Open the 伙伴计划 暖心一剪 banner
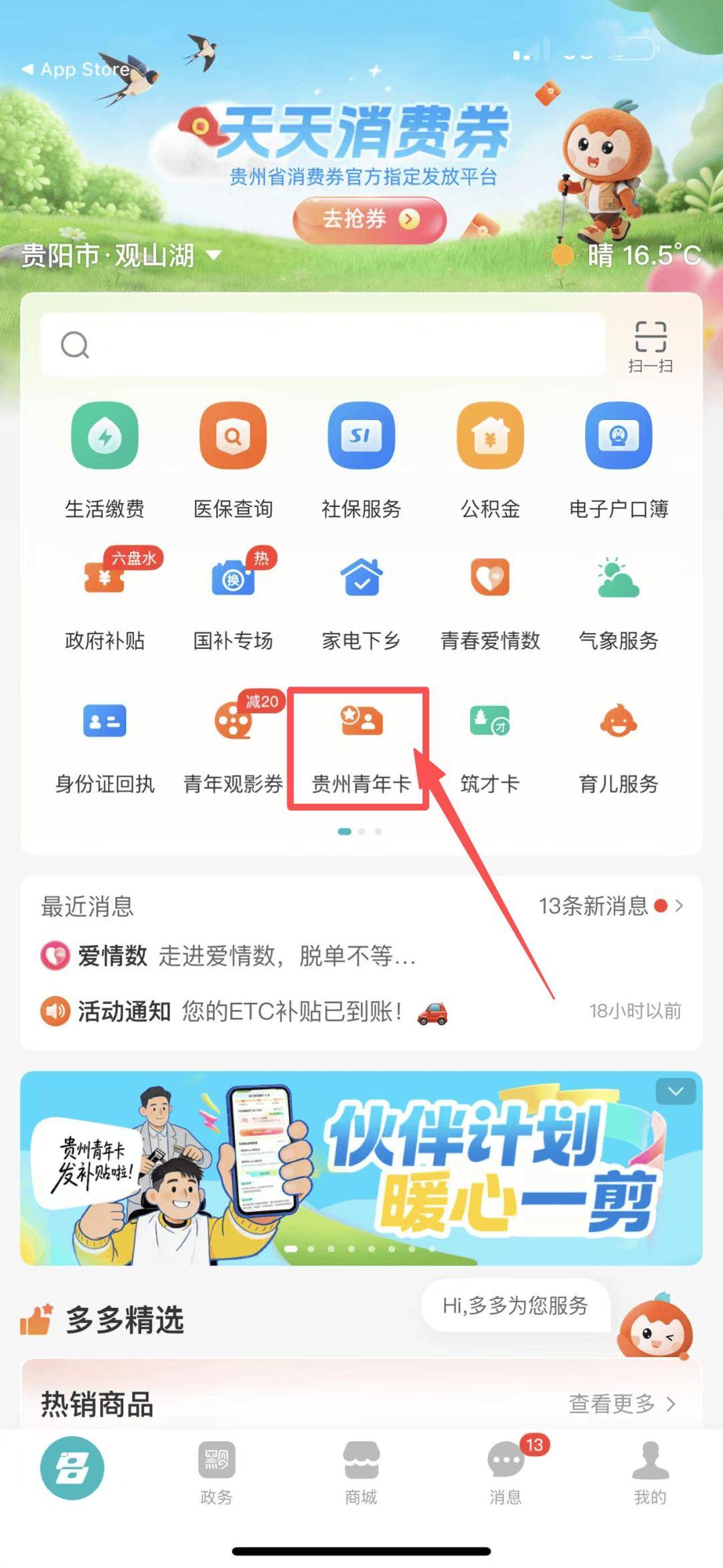723x1568 pixels. pos(361,1167)
